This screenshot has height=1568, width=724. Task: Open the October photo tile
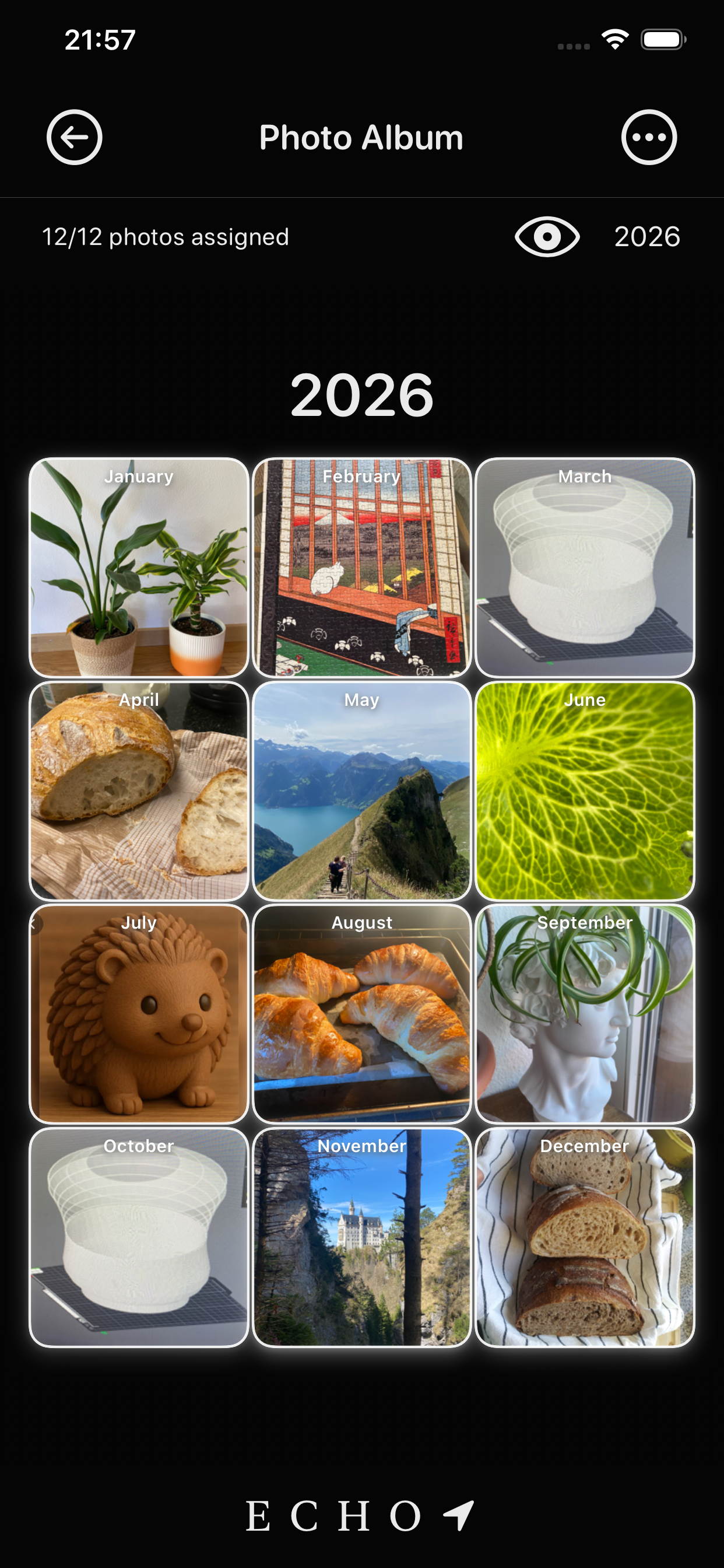[139, 1237]
